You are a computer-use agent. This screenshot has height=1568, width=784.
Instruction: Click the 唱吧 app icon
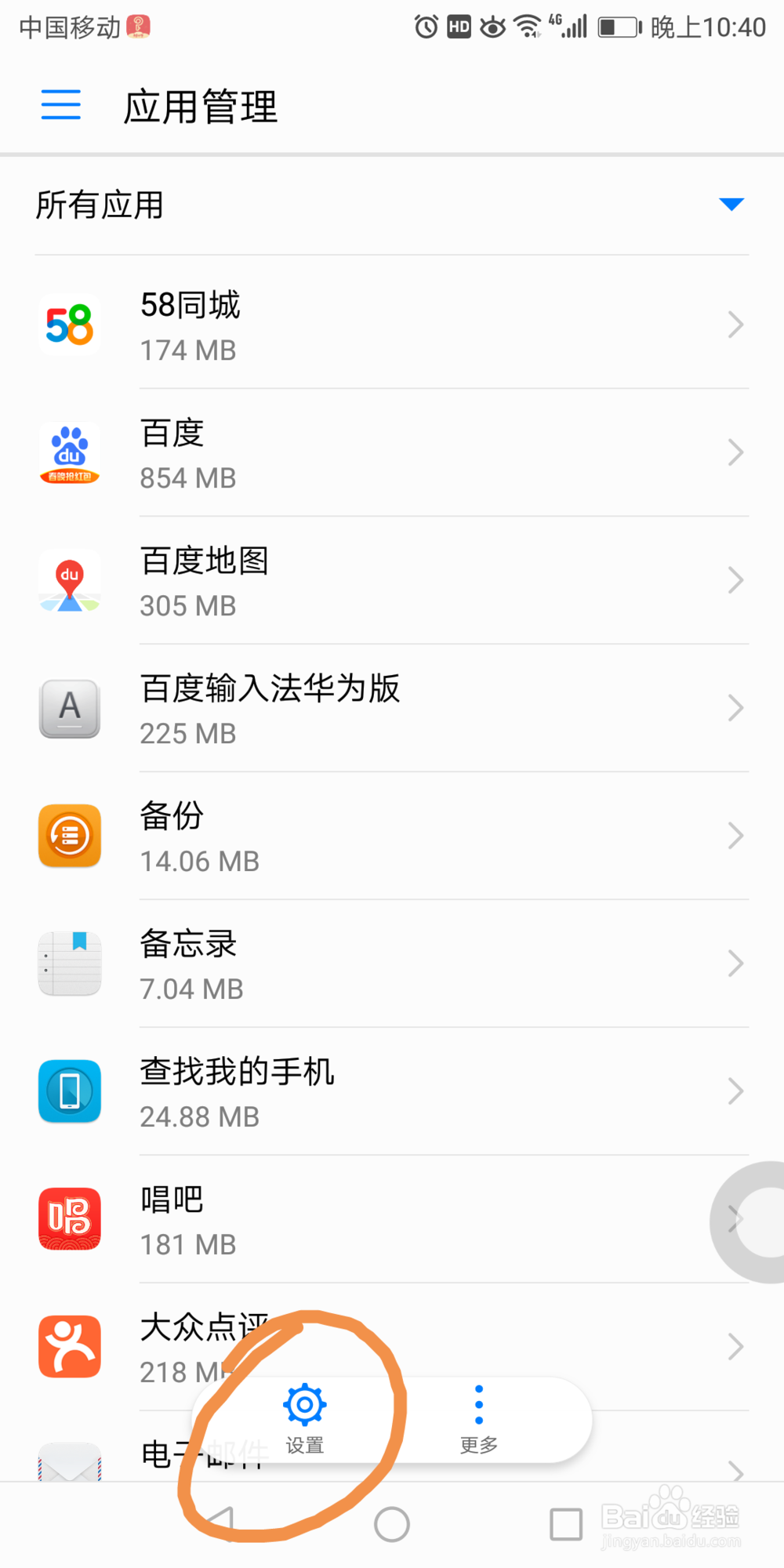pyautogui.click(x=69, y=1219)
